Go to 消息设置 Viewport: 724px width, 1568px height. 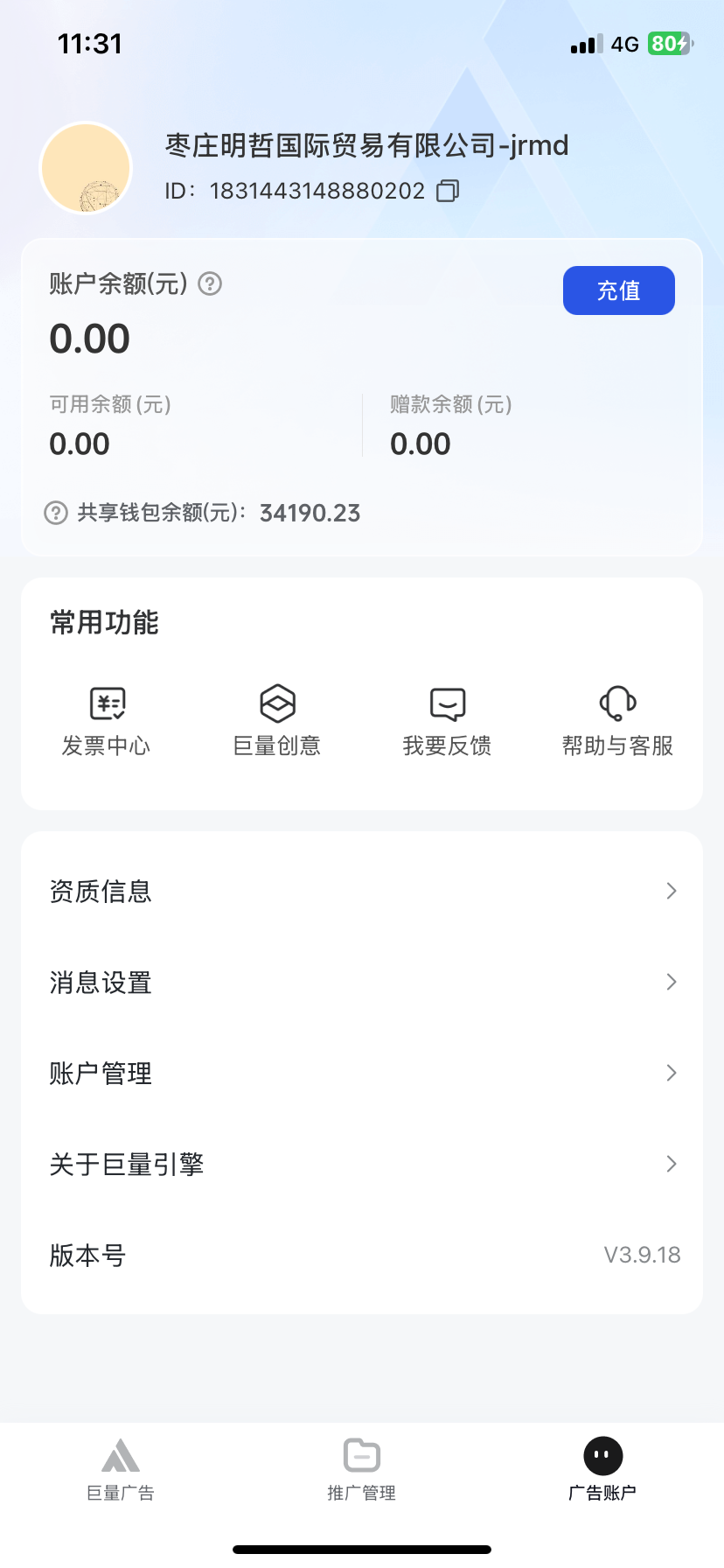tap(362, 982)
